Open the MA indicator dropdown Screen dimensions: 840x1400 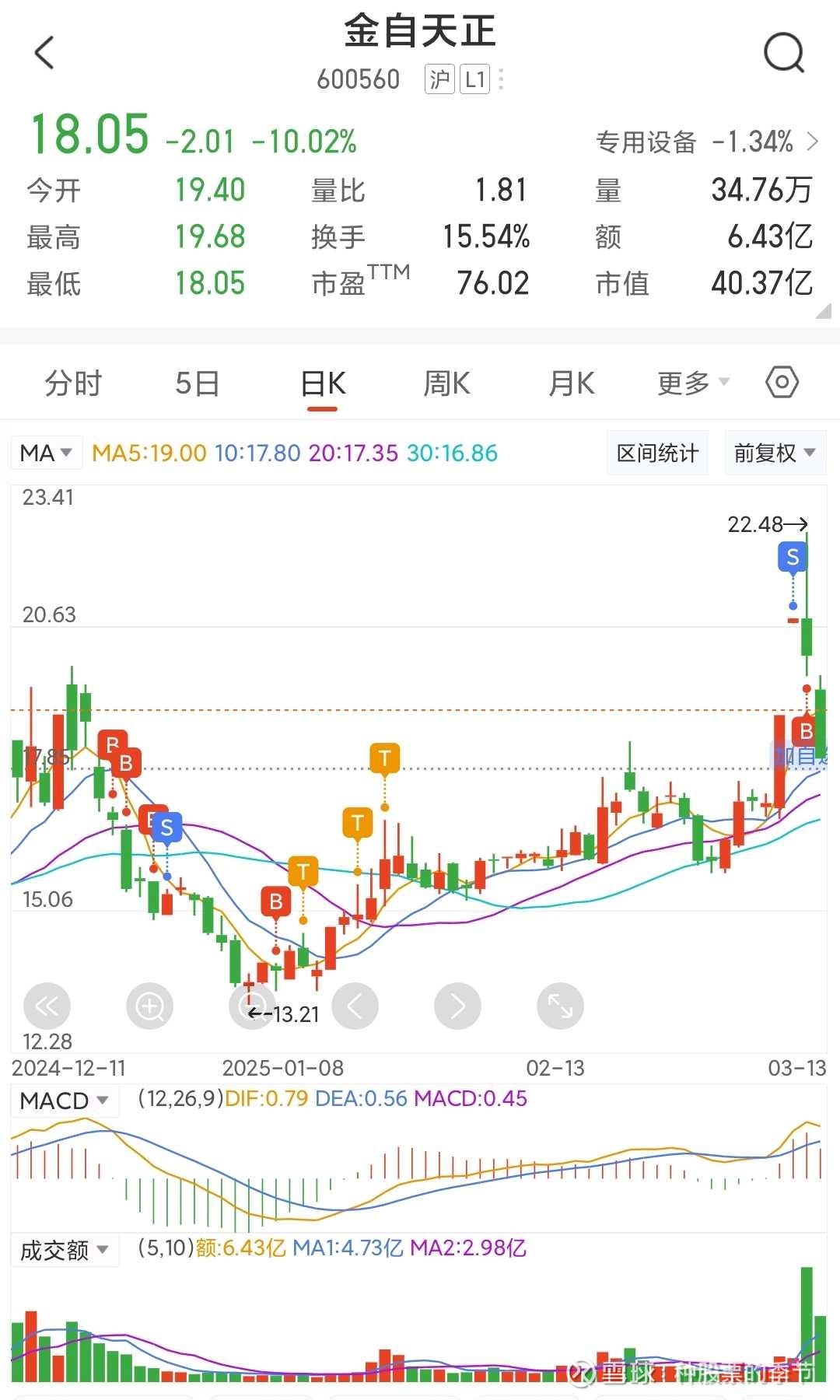coord(46,453)
